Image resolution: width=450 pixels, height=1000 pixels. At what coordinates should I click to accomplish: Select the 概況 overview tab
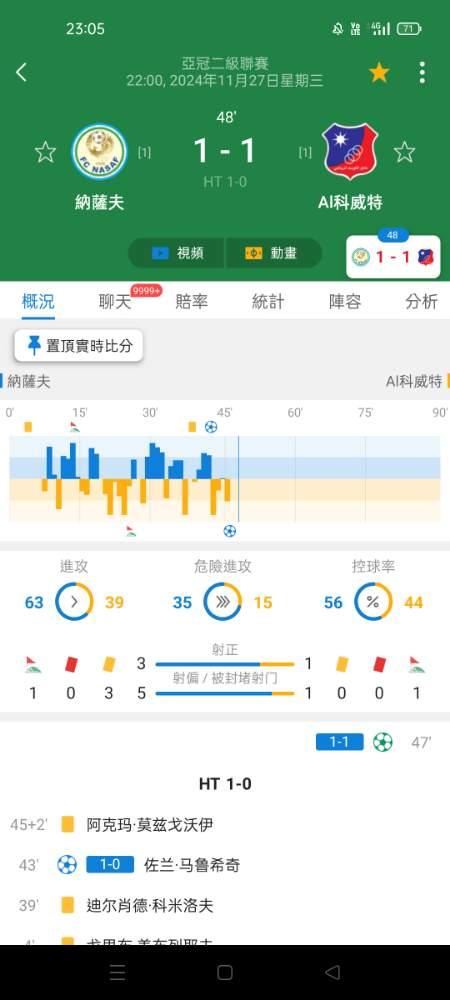[x=38, y=302]
